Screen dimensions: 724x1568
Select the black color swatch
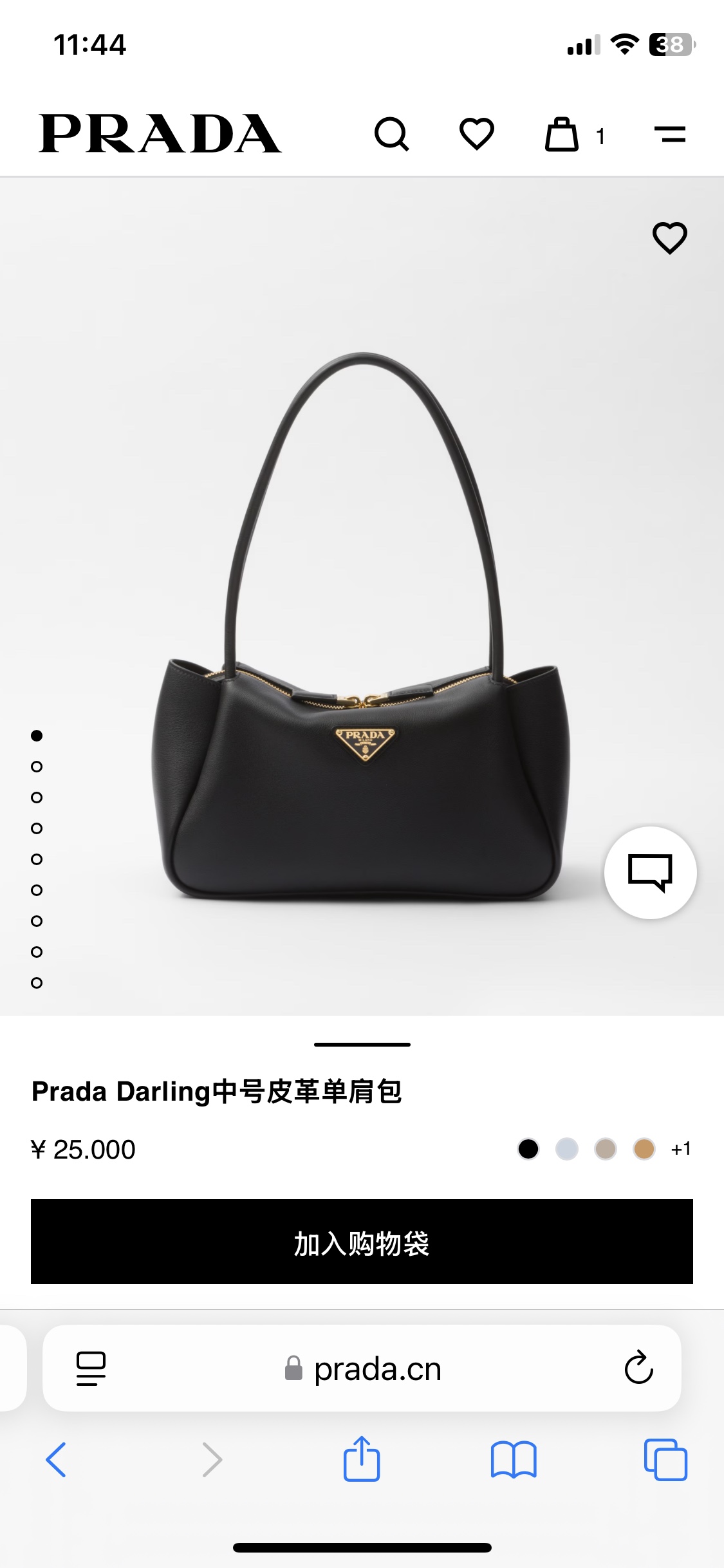click(528, 1149)
